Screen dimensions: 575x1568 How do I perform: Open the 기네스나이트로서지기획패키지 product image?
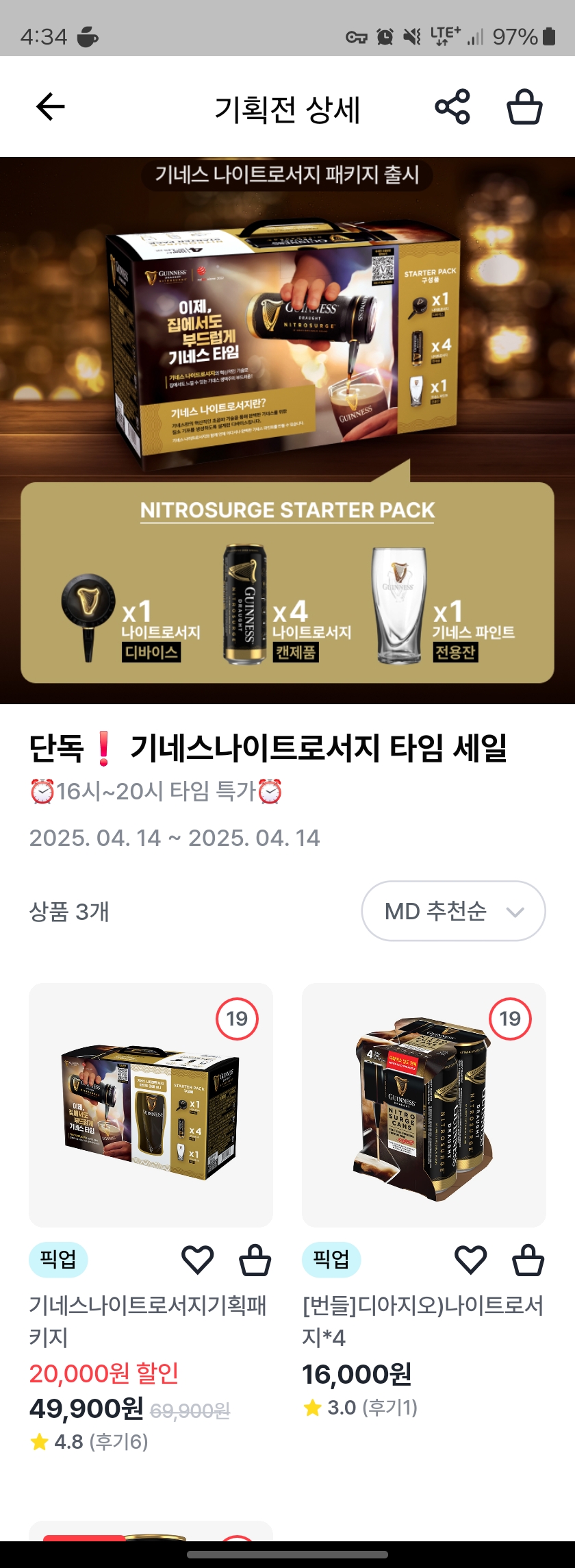151,1105
